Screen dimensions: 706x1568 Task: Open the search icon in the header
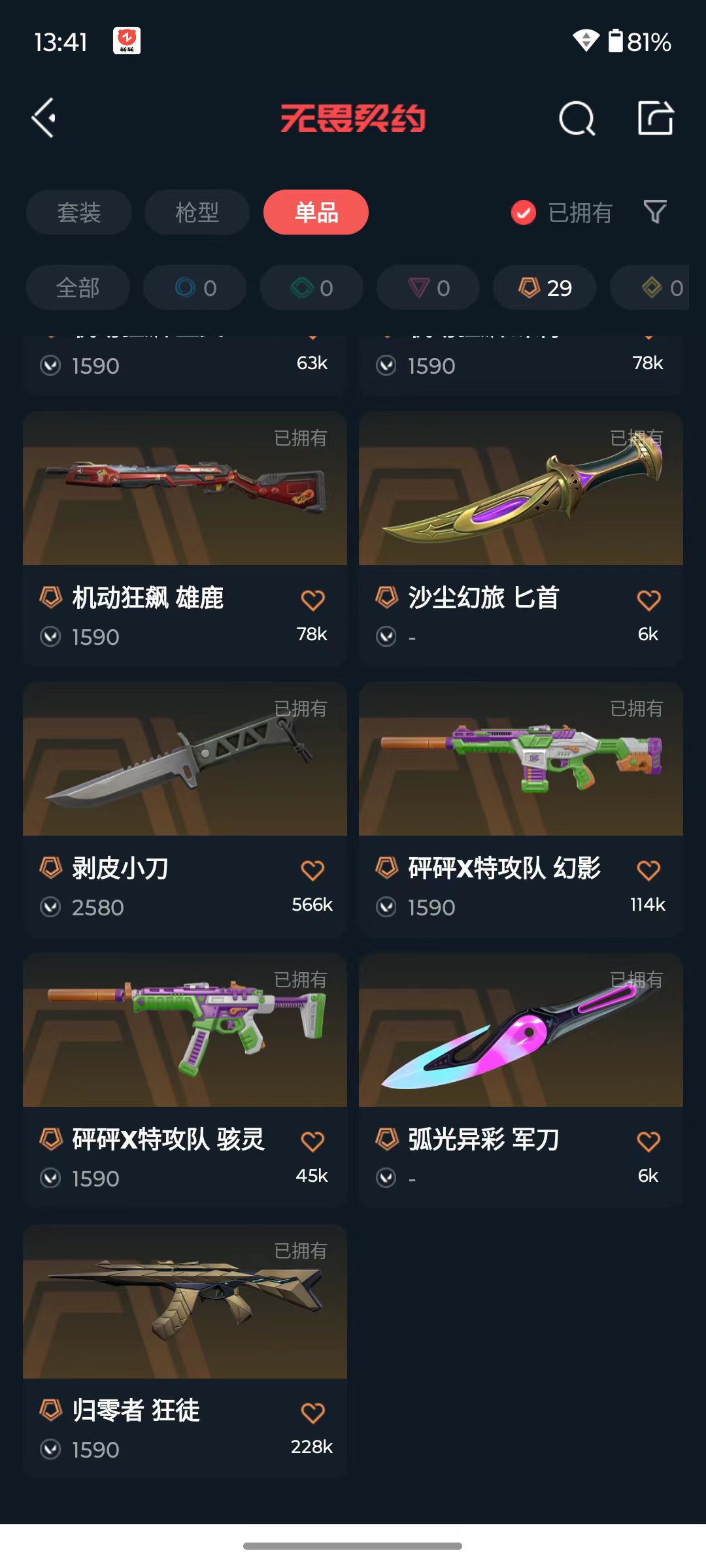[x=577, y=118]
